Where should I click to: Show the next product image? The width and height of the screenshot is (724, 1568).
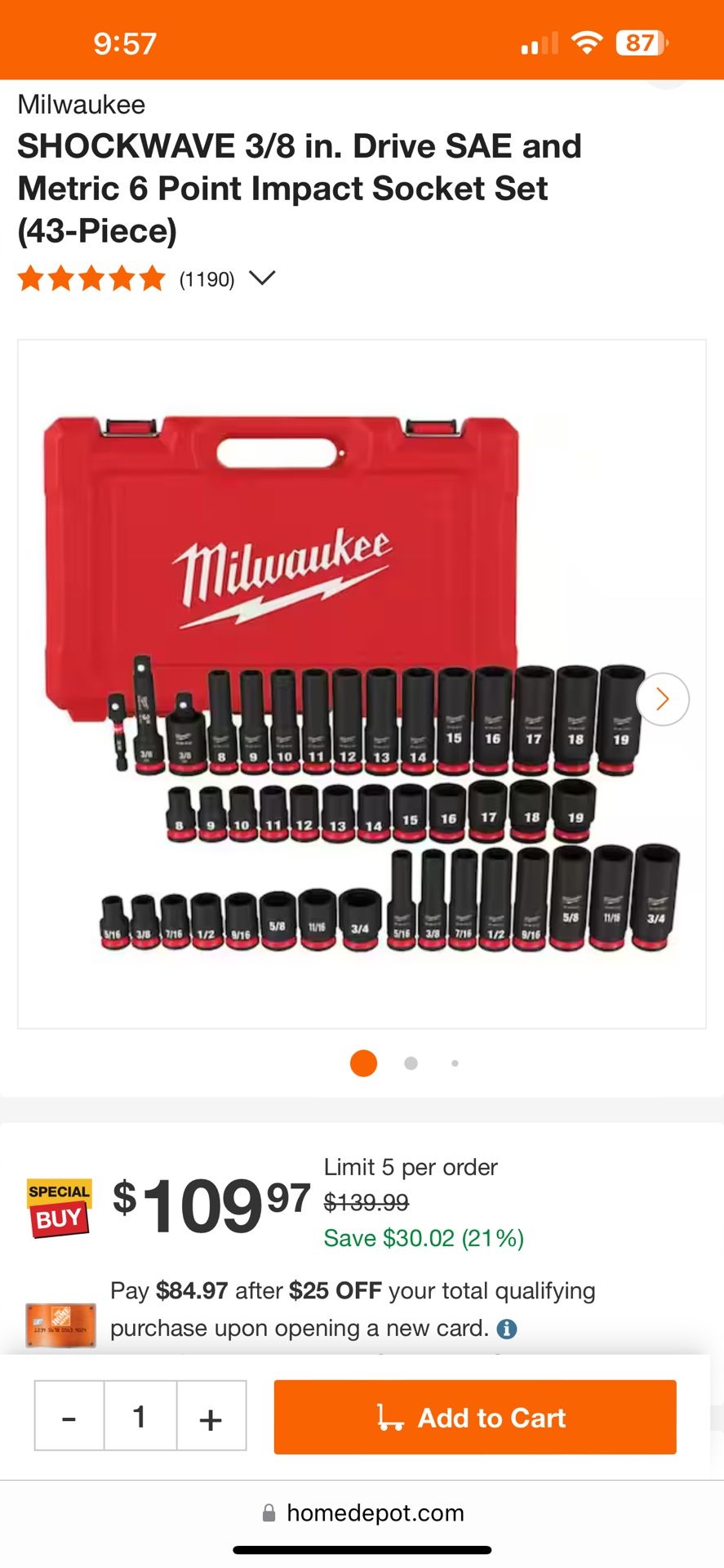pyautogui.click(x=662, y=699)
